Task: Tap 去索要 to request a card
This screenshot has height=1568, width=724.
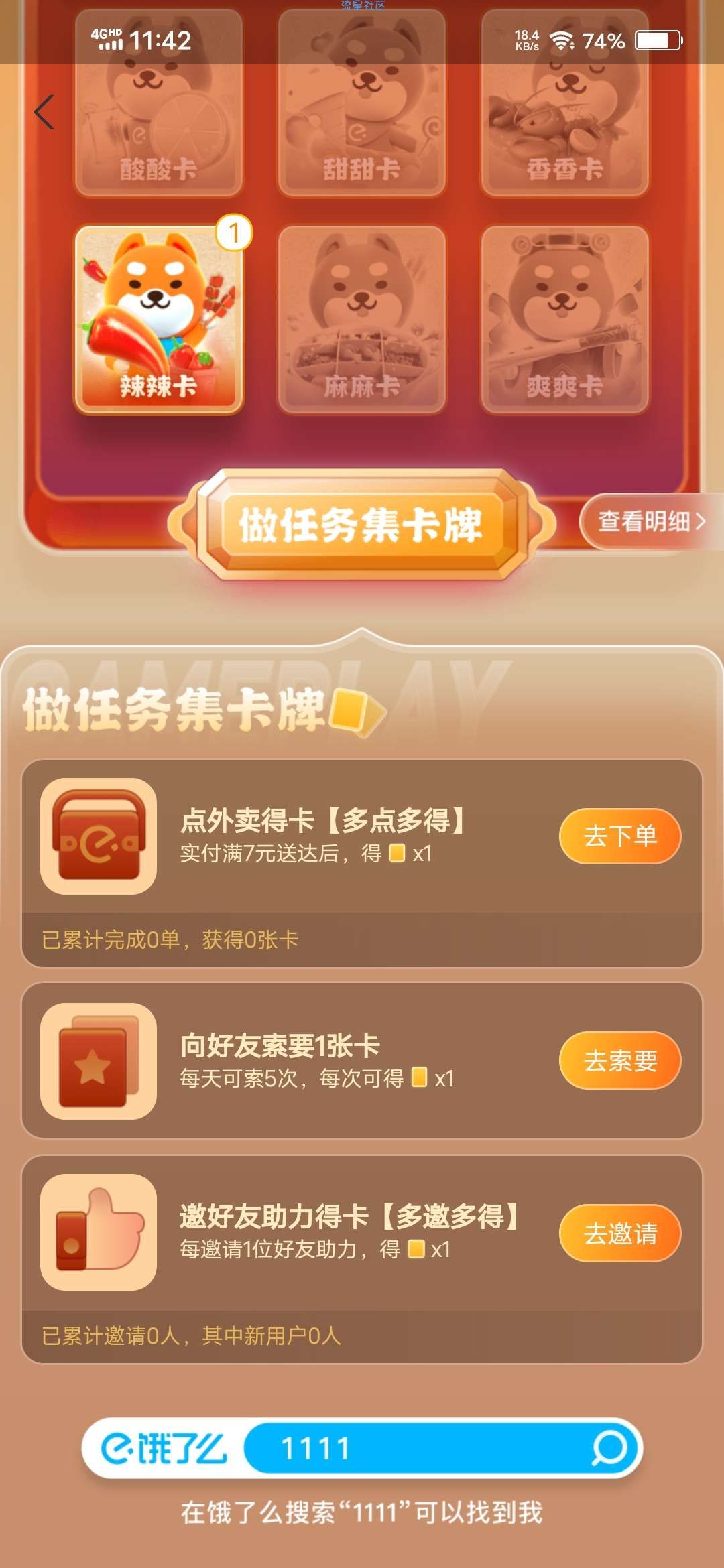Action: coord(620,1061)
